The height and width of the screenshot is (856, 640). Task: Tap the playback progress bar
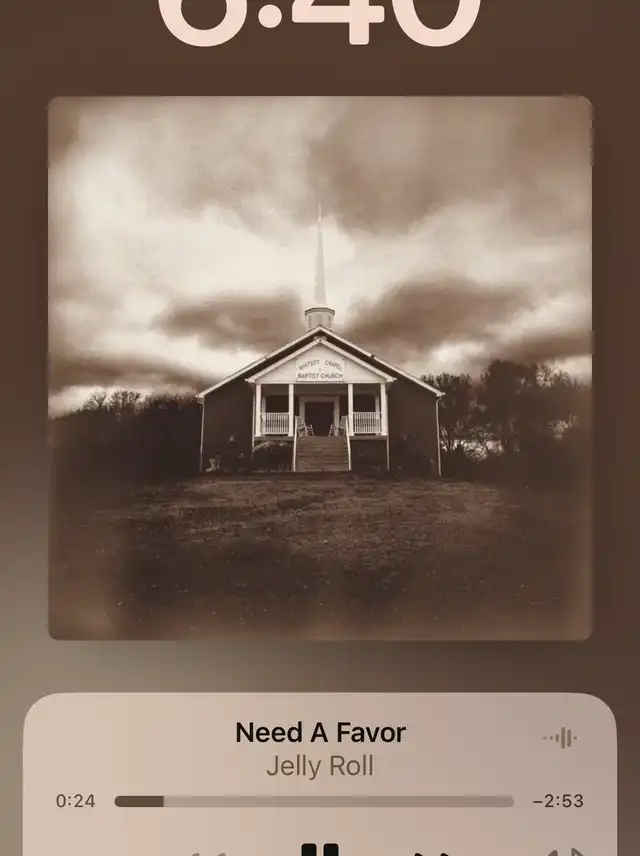(x=314, y=801)
